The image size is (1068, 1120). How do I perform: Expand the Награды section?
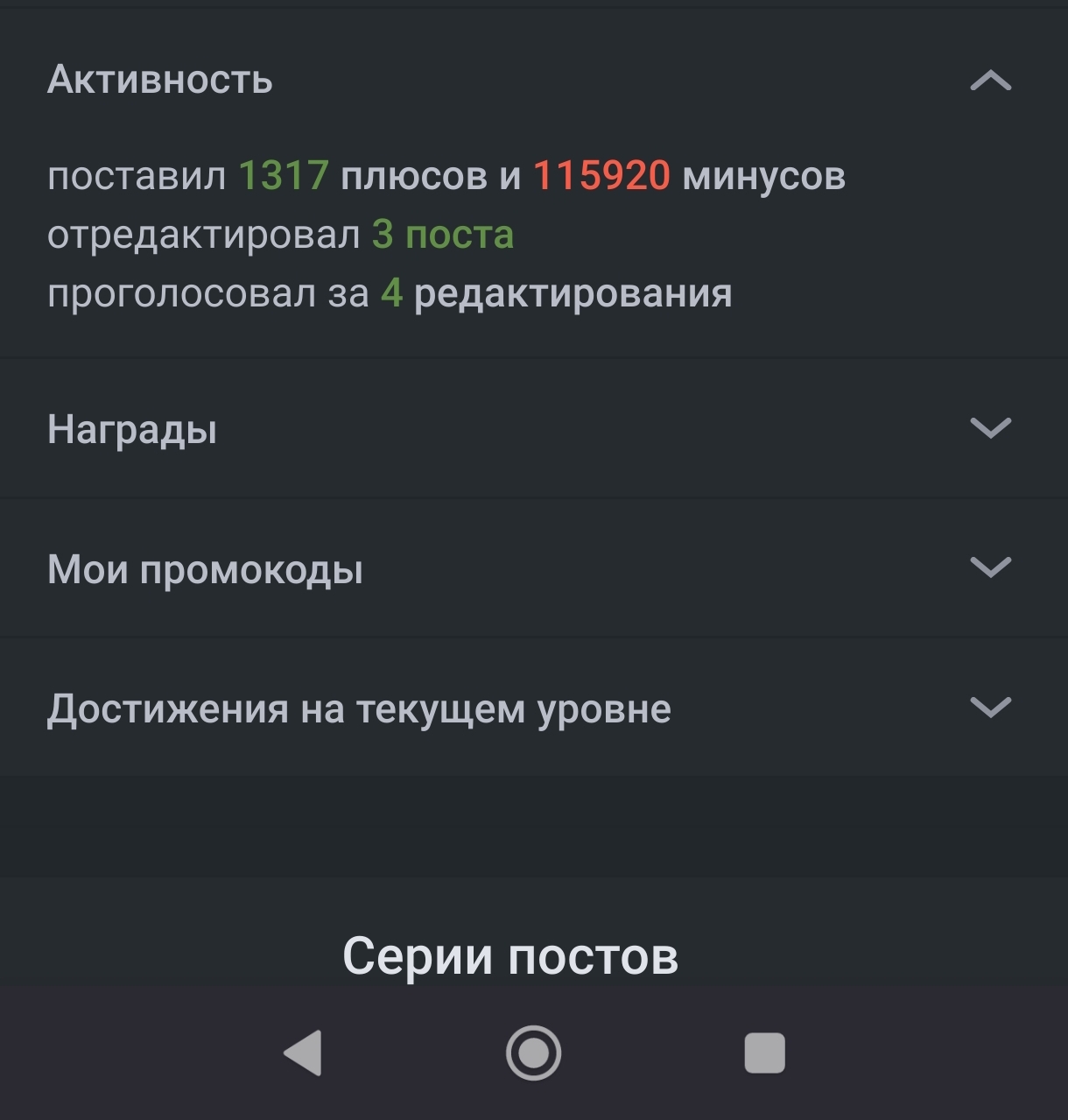pos(990,428)
